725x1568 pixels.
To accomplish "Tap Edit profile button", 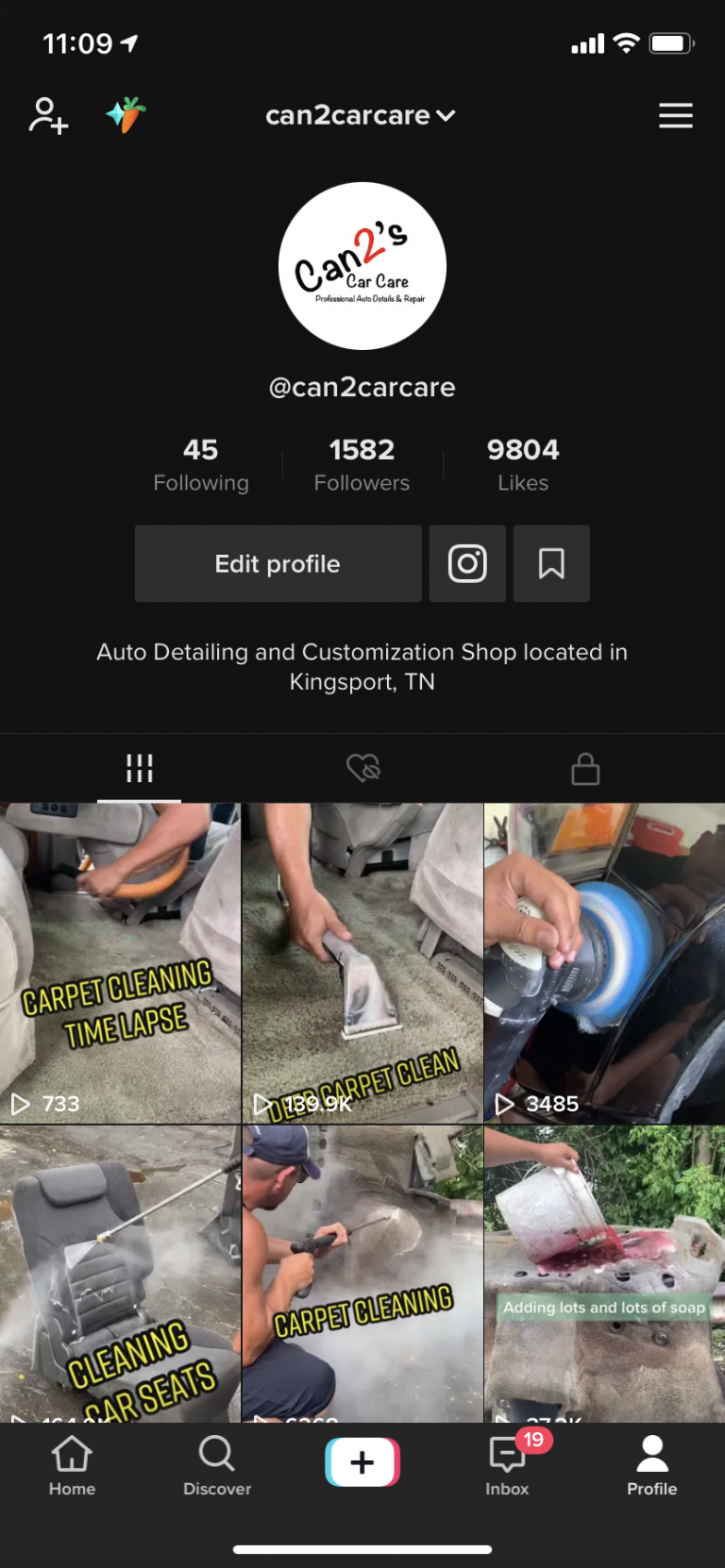I will [x=278, y=563].
